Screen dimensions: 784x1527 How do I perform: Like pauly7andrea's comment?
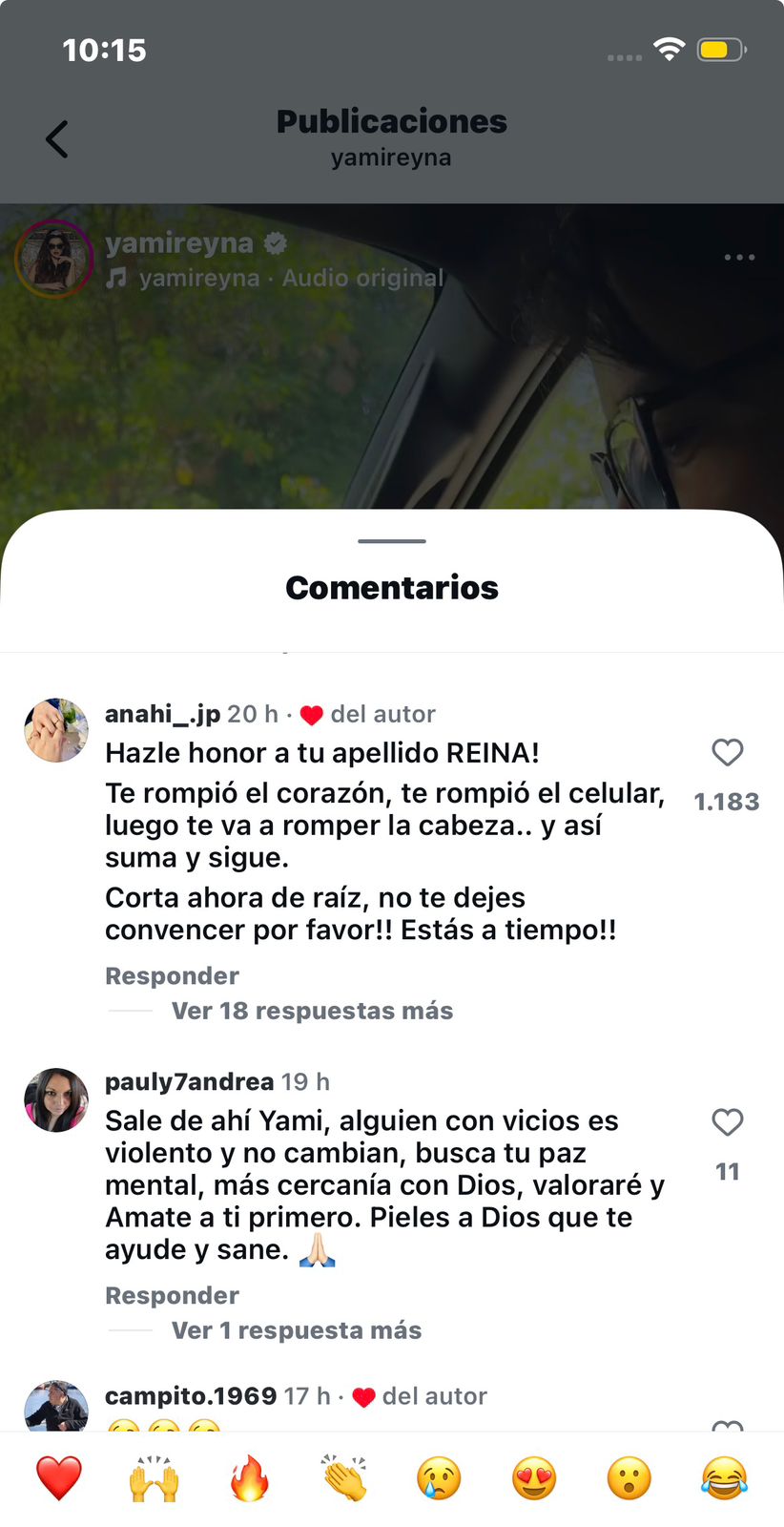pos(728,1122)
